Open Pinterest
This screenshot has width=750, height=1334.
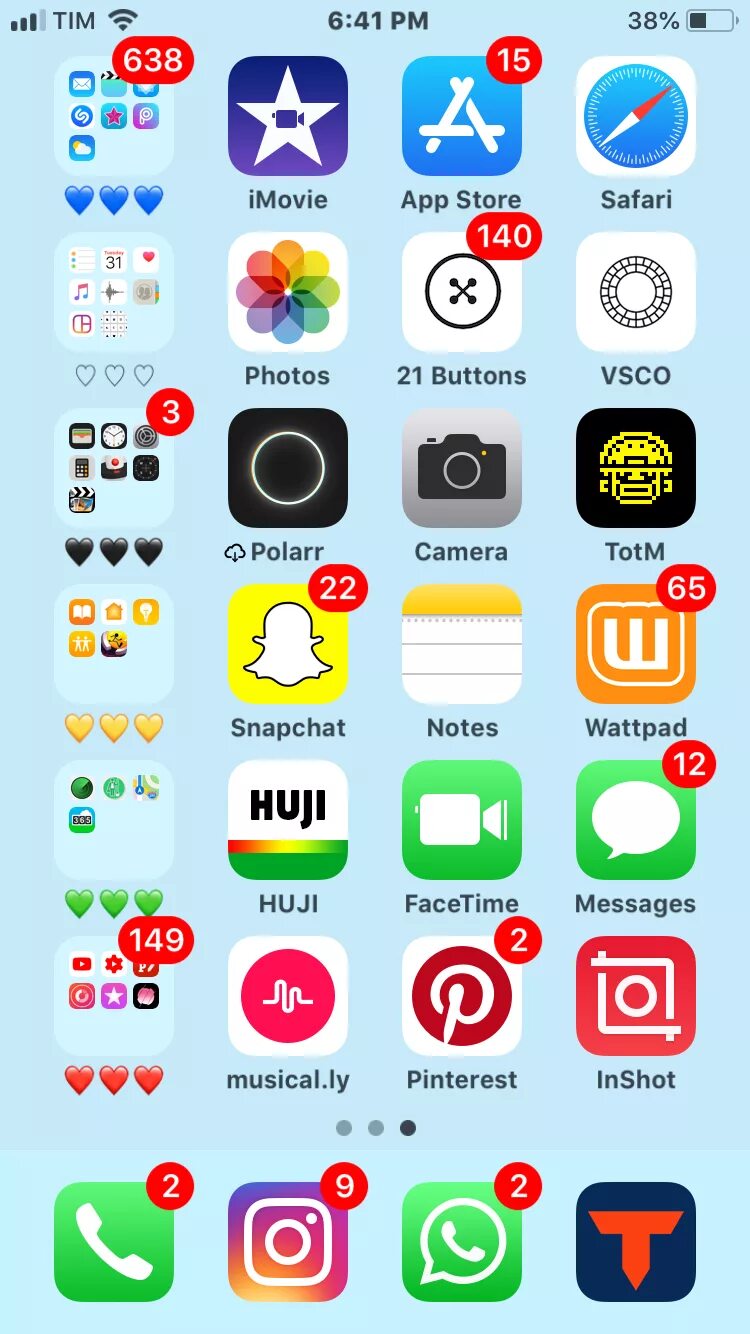pos(461,996)
